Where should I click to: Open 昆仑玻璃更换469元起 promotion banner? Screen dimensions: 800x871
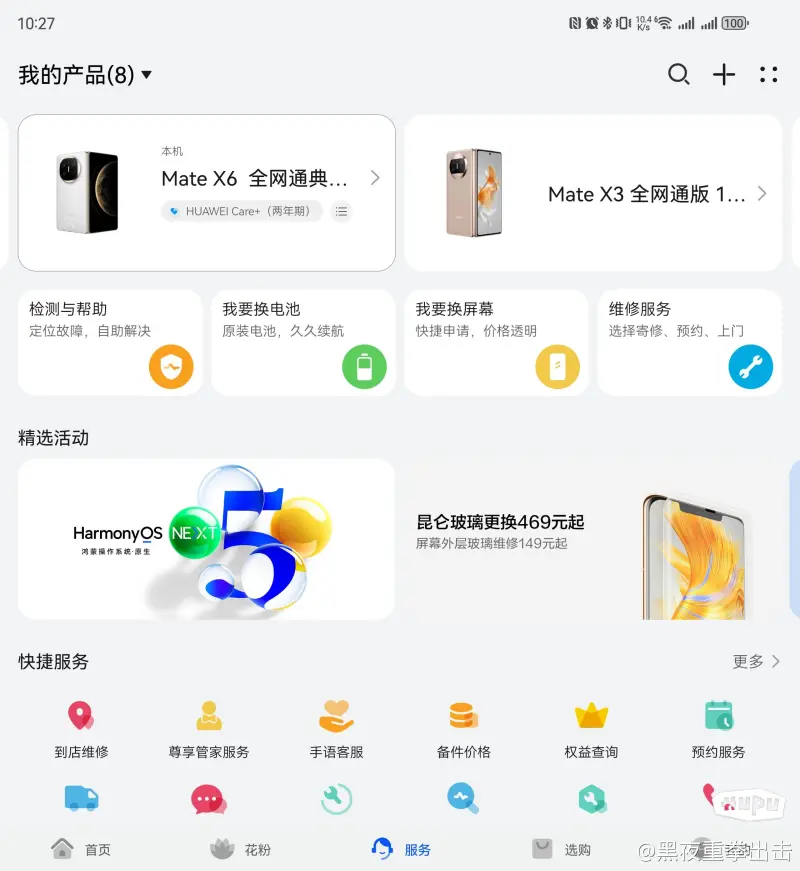pyautogui.click(x=592, y=539)
